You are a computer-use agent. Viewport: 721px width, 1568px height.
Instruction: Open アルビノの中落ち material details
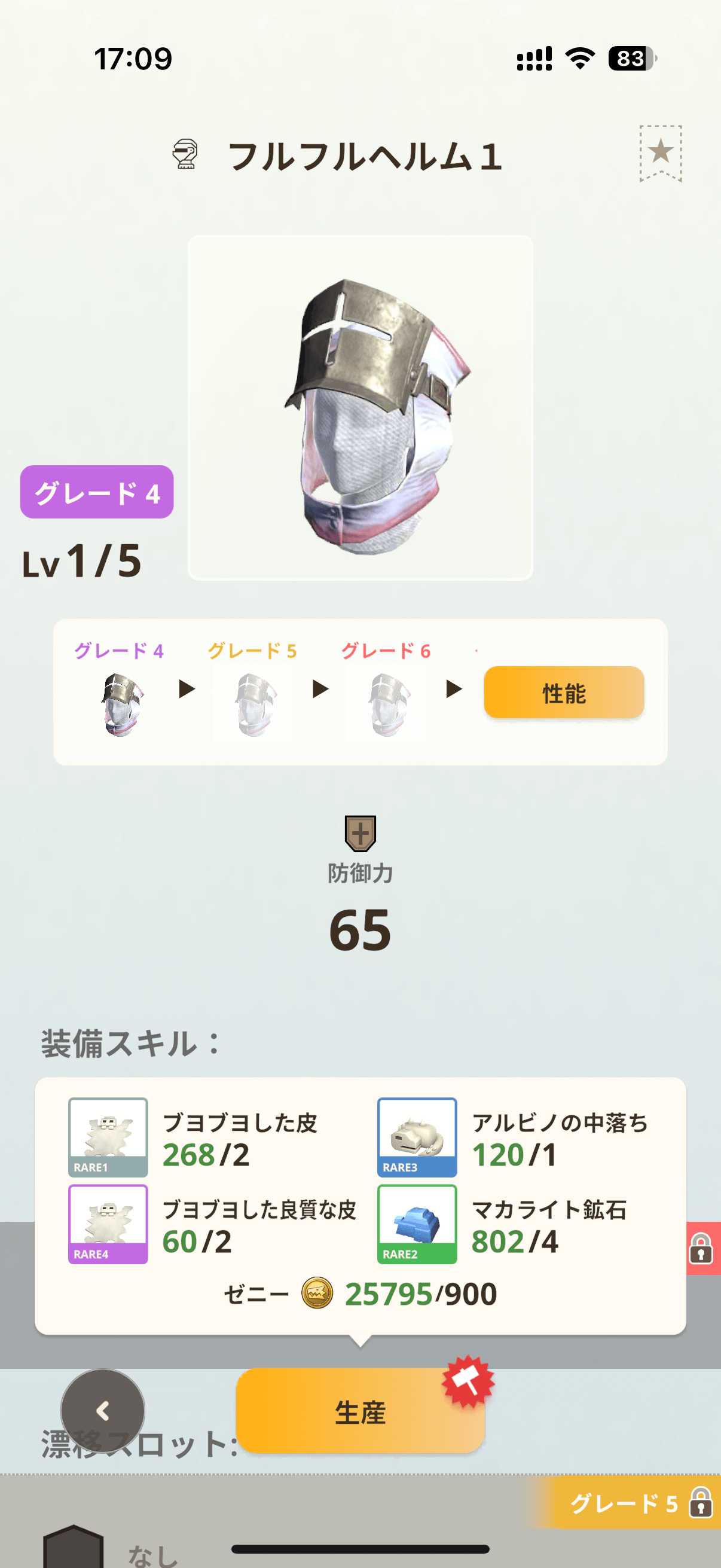[x=417, y=1137]
